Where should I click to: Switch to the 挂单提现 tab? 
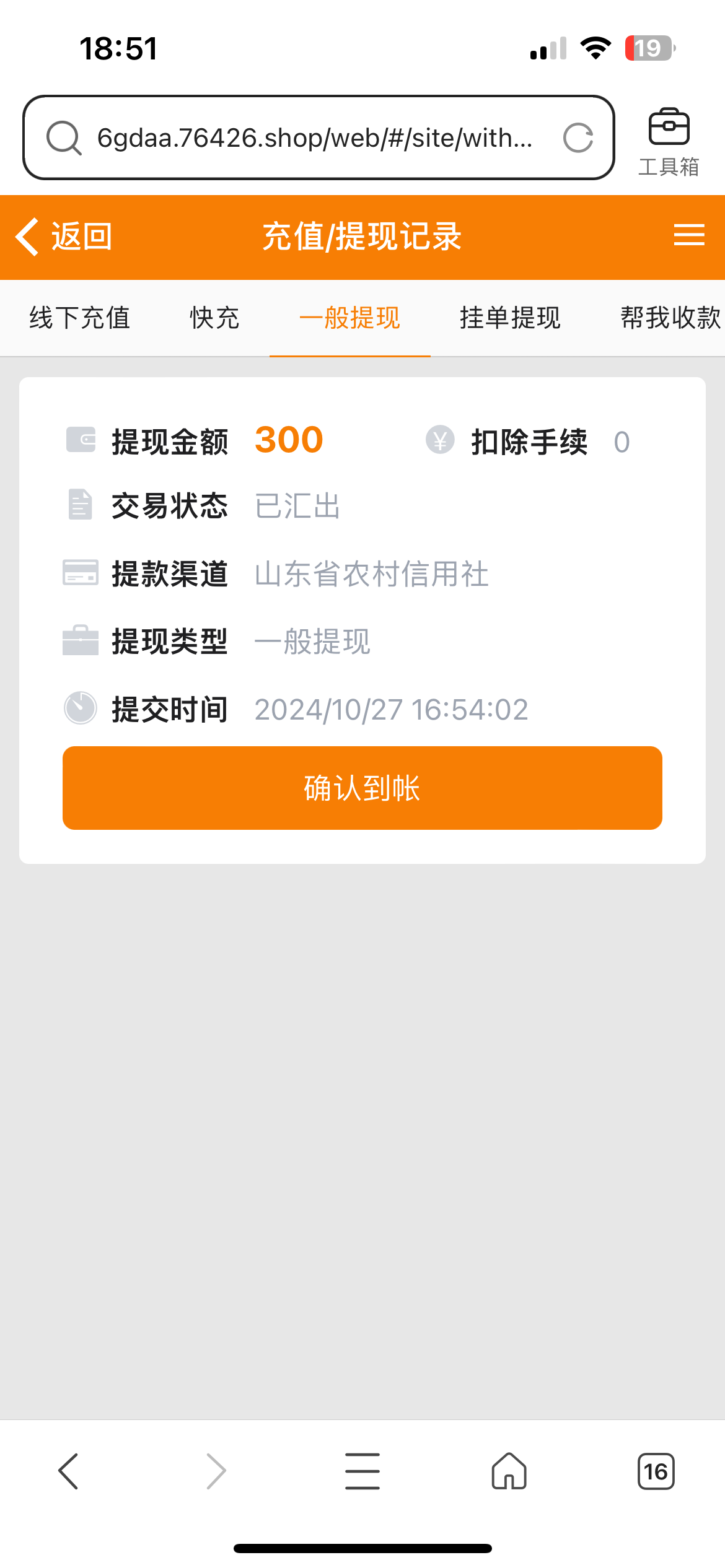coord(509,318)
